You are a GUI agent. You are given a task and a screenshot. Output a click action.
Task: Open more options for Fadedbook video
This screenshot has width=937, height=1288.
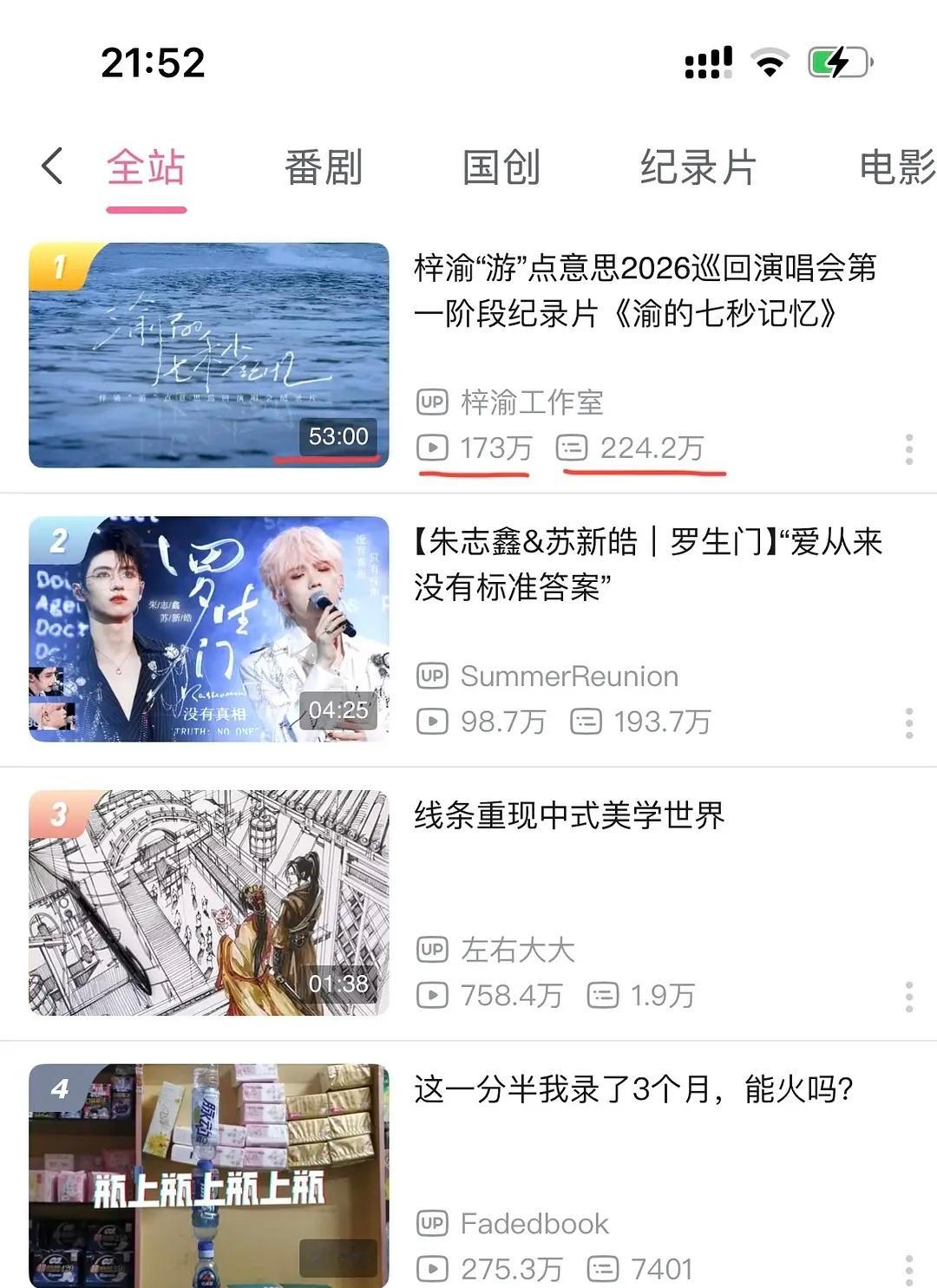(908, 1270)
